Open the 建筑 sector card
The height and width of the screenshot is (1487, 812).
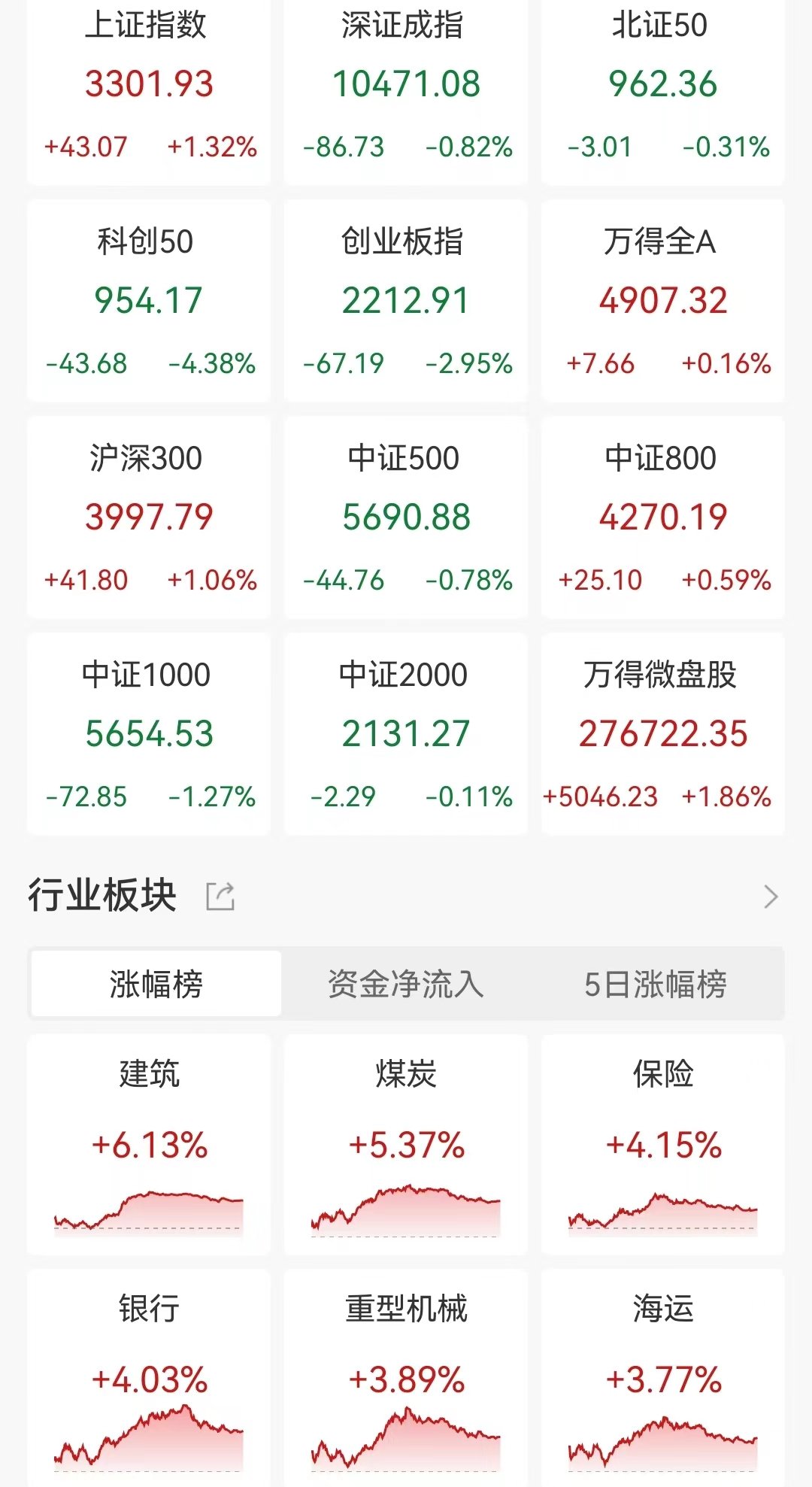(149, 1145)
